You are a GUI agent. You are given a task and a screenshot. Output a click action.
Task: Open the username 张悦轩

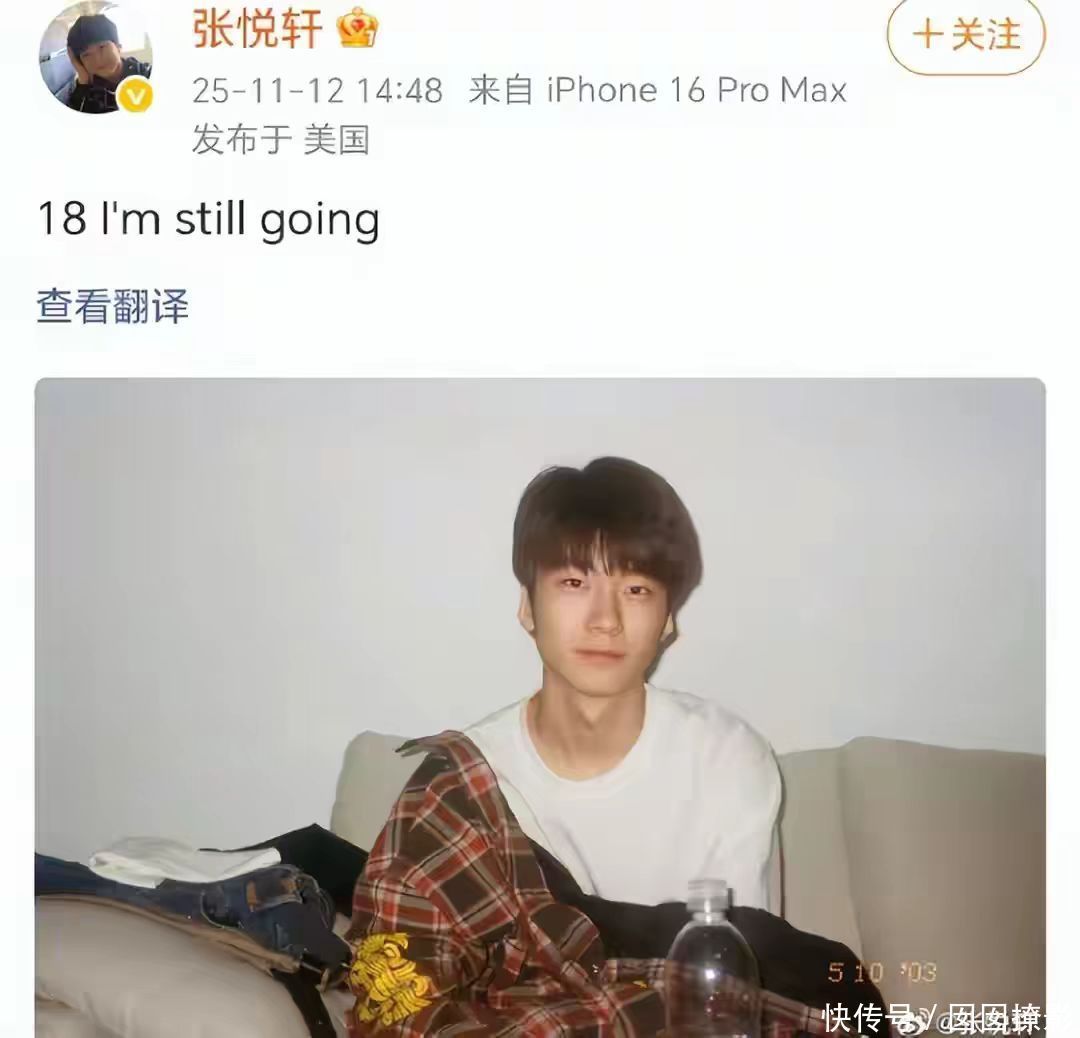click(258, 30)
